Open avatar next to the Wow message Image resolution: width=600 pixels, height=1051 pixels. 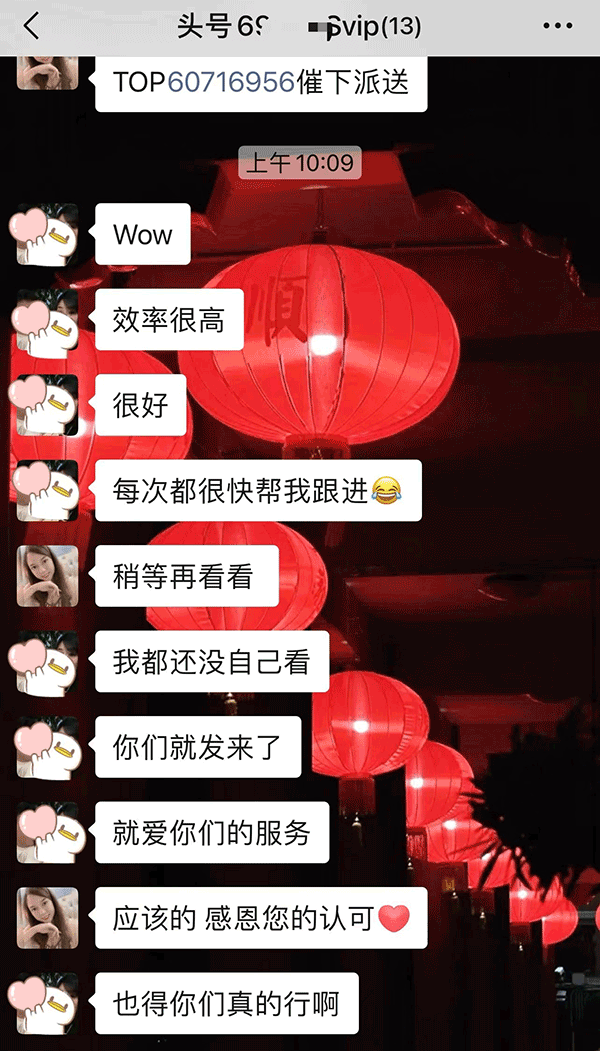pos(47,235)
